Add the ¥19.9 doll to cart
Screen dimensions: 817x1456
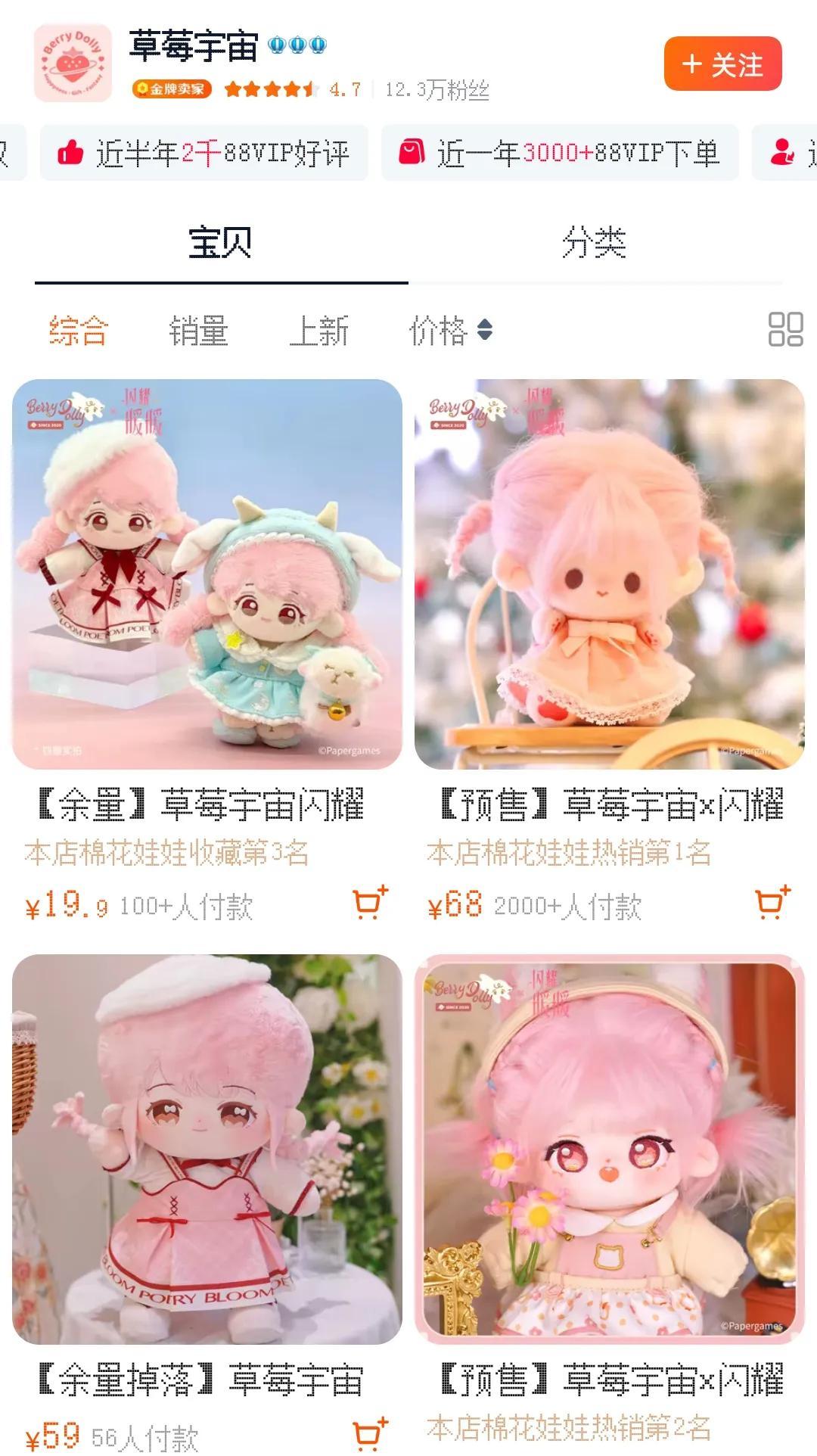(x=370, y=903)
